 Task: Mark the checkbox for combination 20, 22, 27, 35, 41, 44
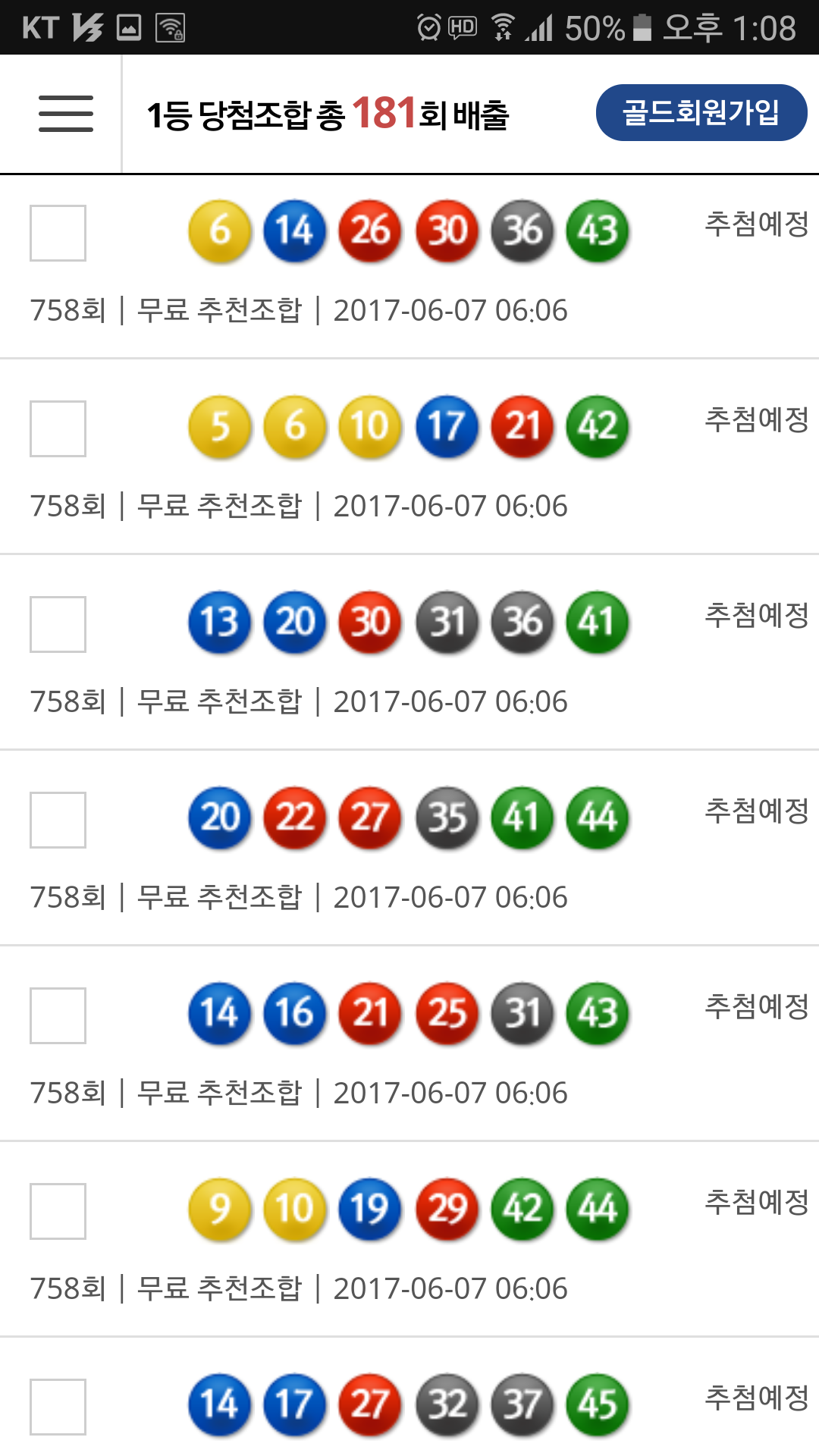pos(58,820)
